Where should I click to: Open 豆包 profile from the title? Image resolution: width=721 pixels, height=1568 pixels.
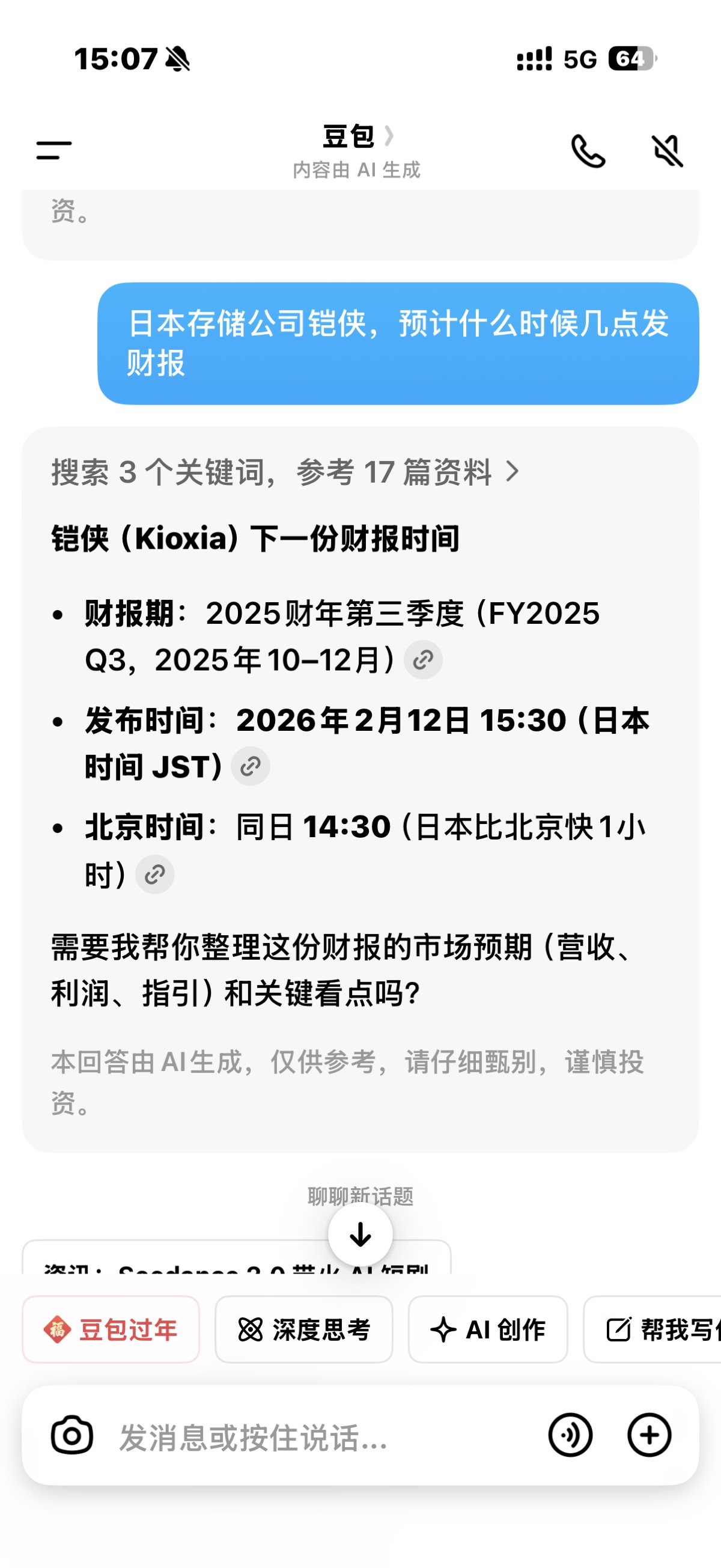357,137
